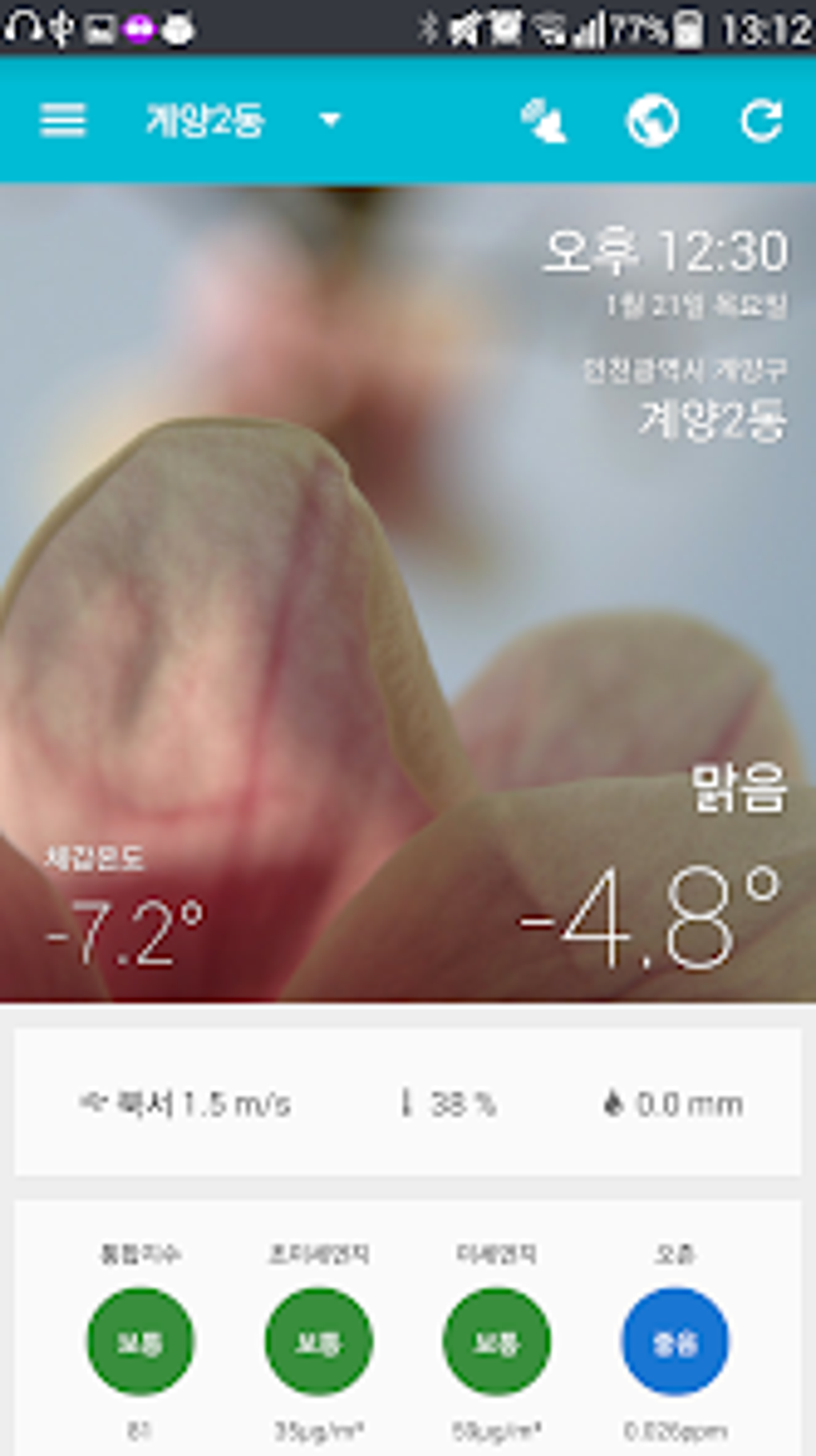This screenshot has height=1456, width=816.
Task: Open the wind, humidity and rainfall card
Action: tap(408, 1103)
